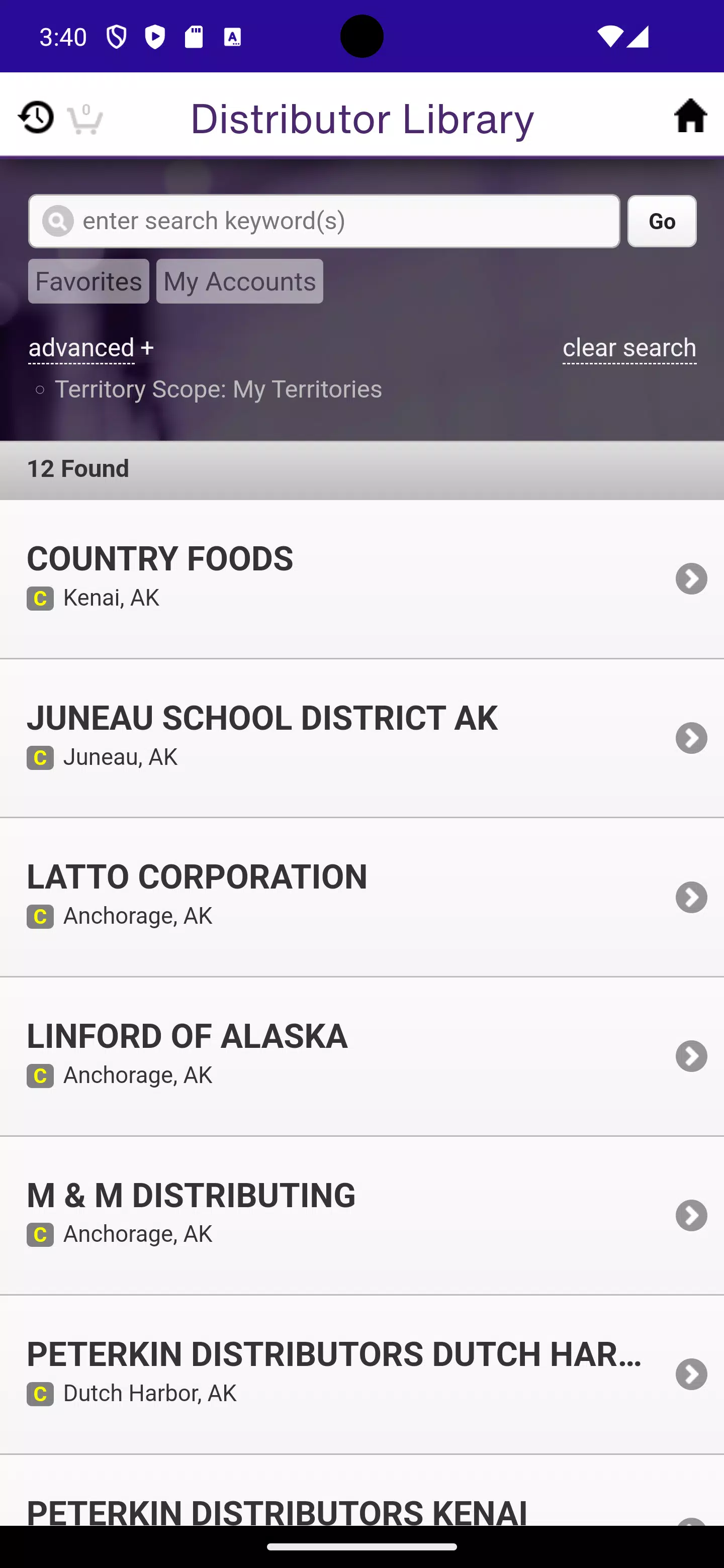Image resolution: width=724 pixels, height=1568 pixels.
Task: Clear the current search
Action: [x=629, y=348]
